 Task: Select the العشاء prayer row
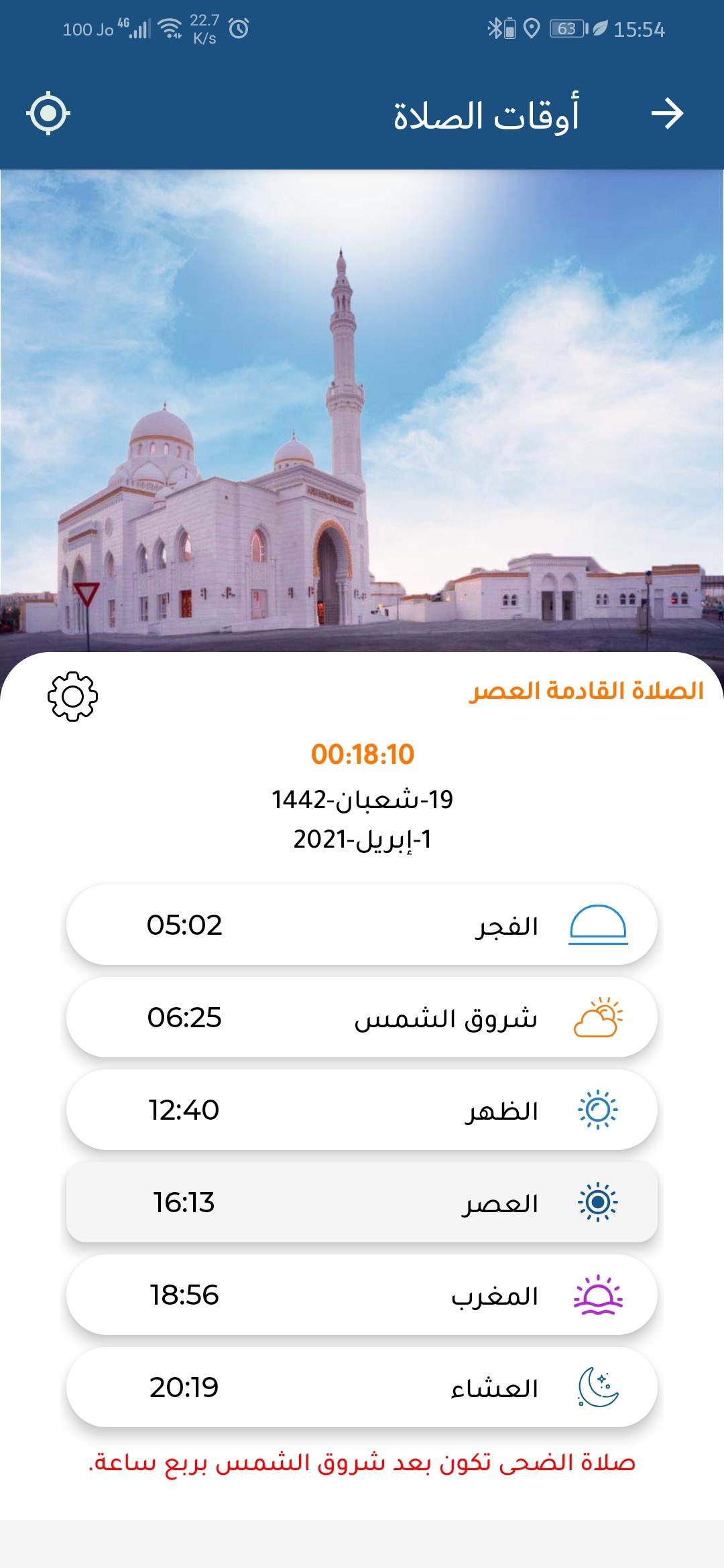pyautogui.click(x=362, y=1388)
